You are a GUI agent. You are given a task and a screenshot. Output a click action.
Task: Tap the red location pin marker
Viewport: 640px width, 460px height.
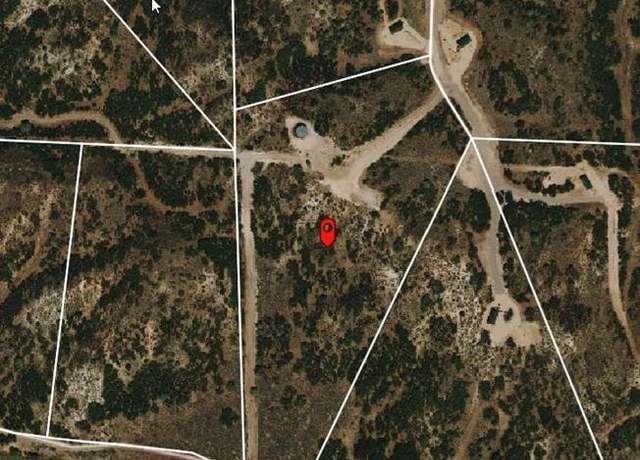coord(327,231)
